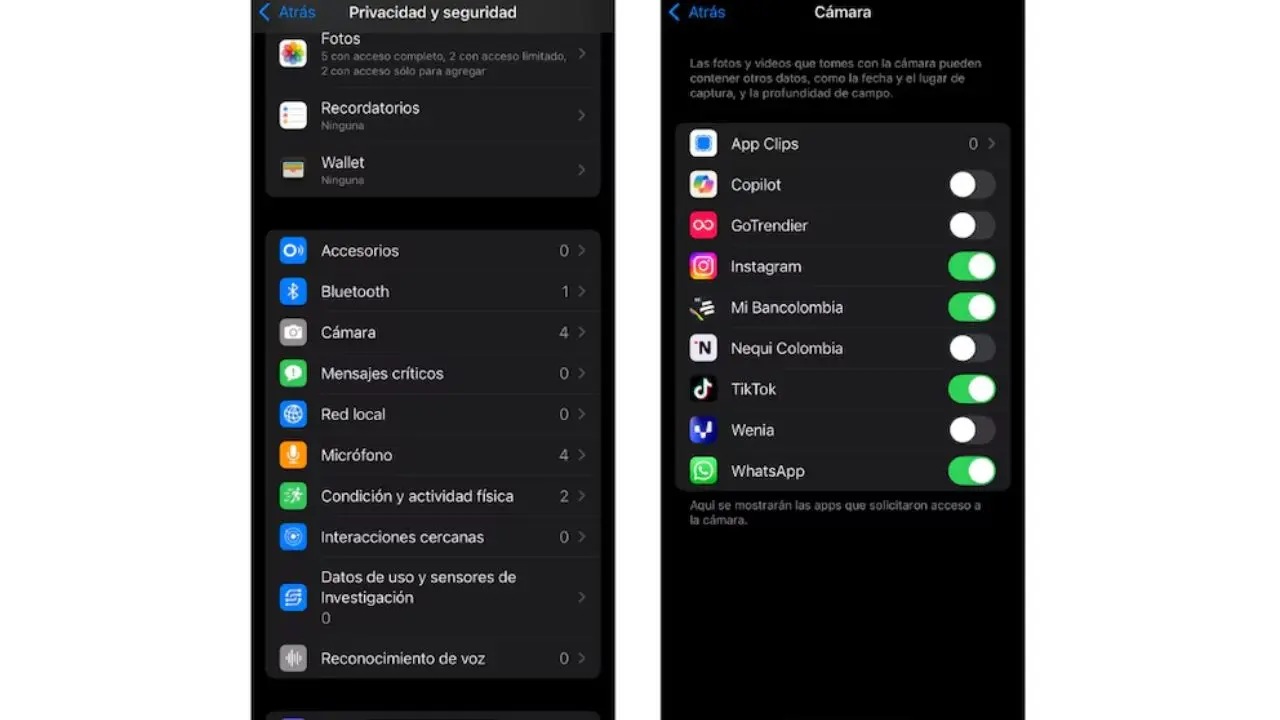Image resolution: width=1280 pixels, height=720 pixels.
Task: Open Micrófono permissions
Action: (x=432, y=455)
